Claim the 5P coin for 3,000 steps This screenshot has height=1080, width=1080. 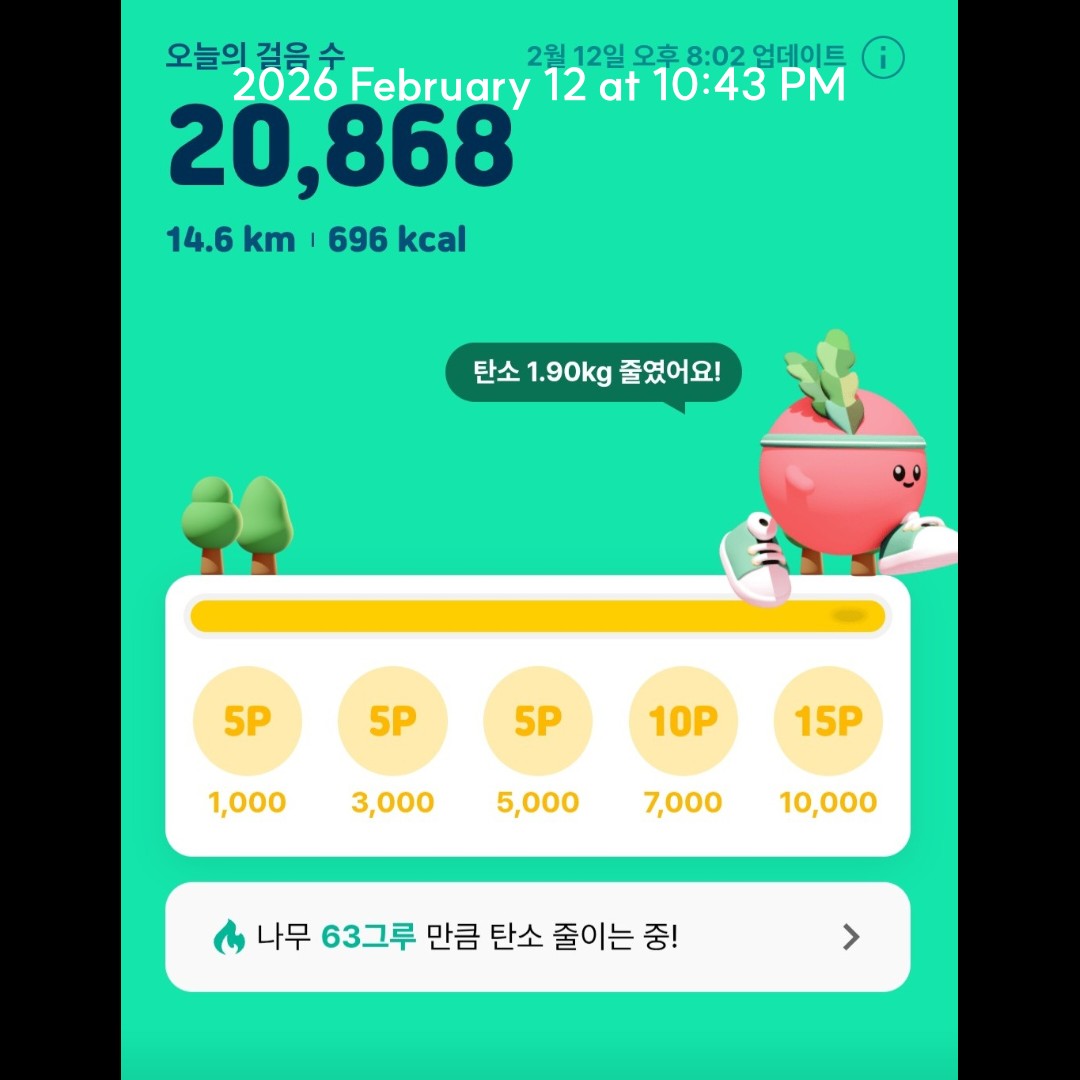pos(392,721)
